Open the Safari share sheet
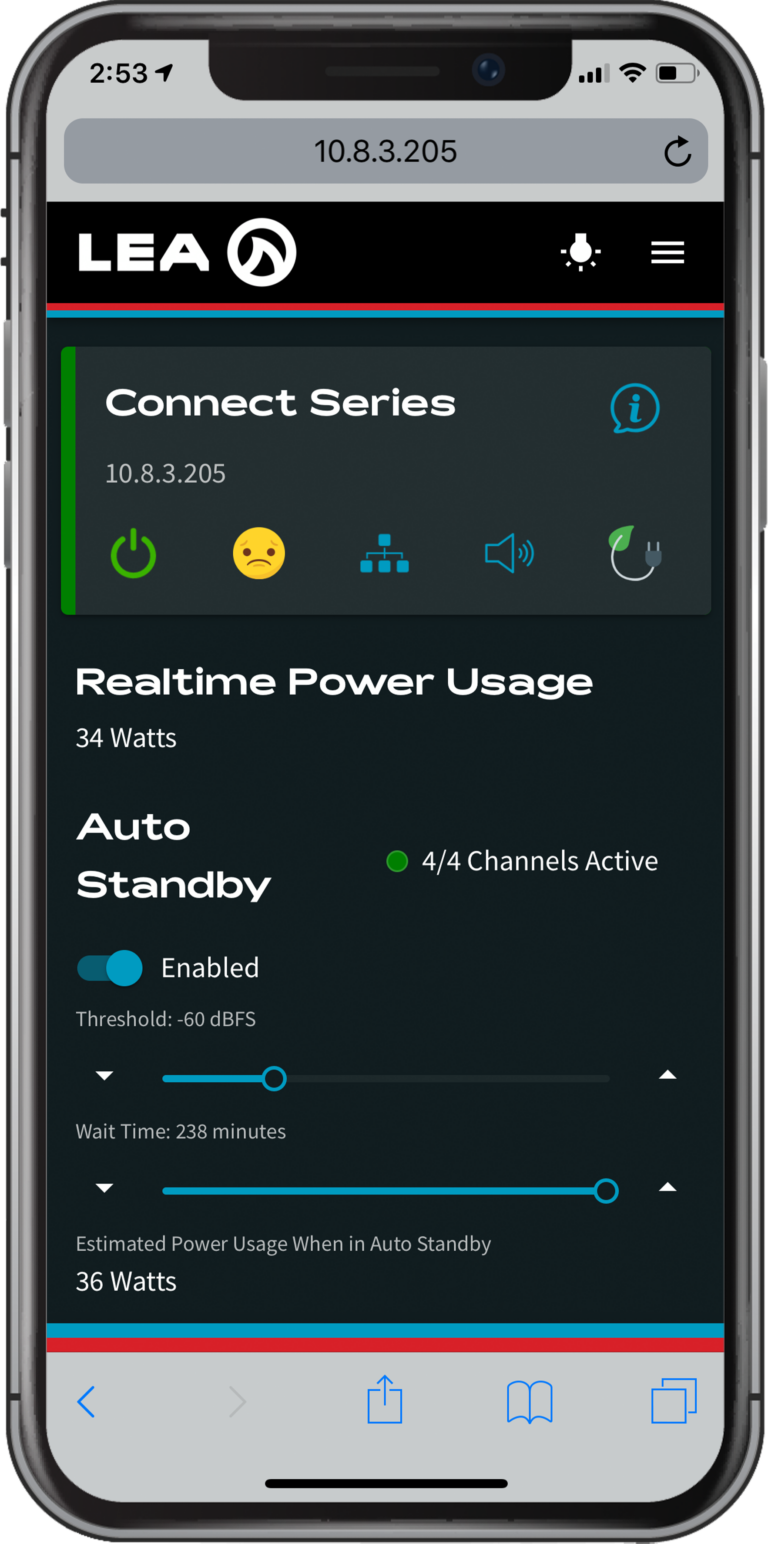The width and height of the screenshot is (768, 1544). (x=384, y=1400)
